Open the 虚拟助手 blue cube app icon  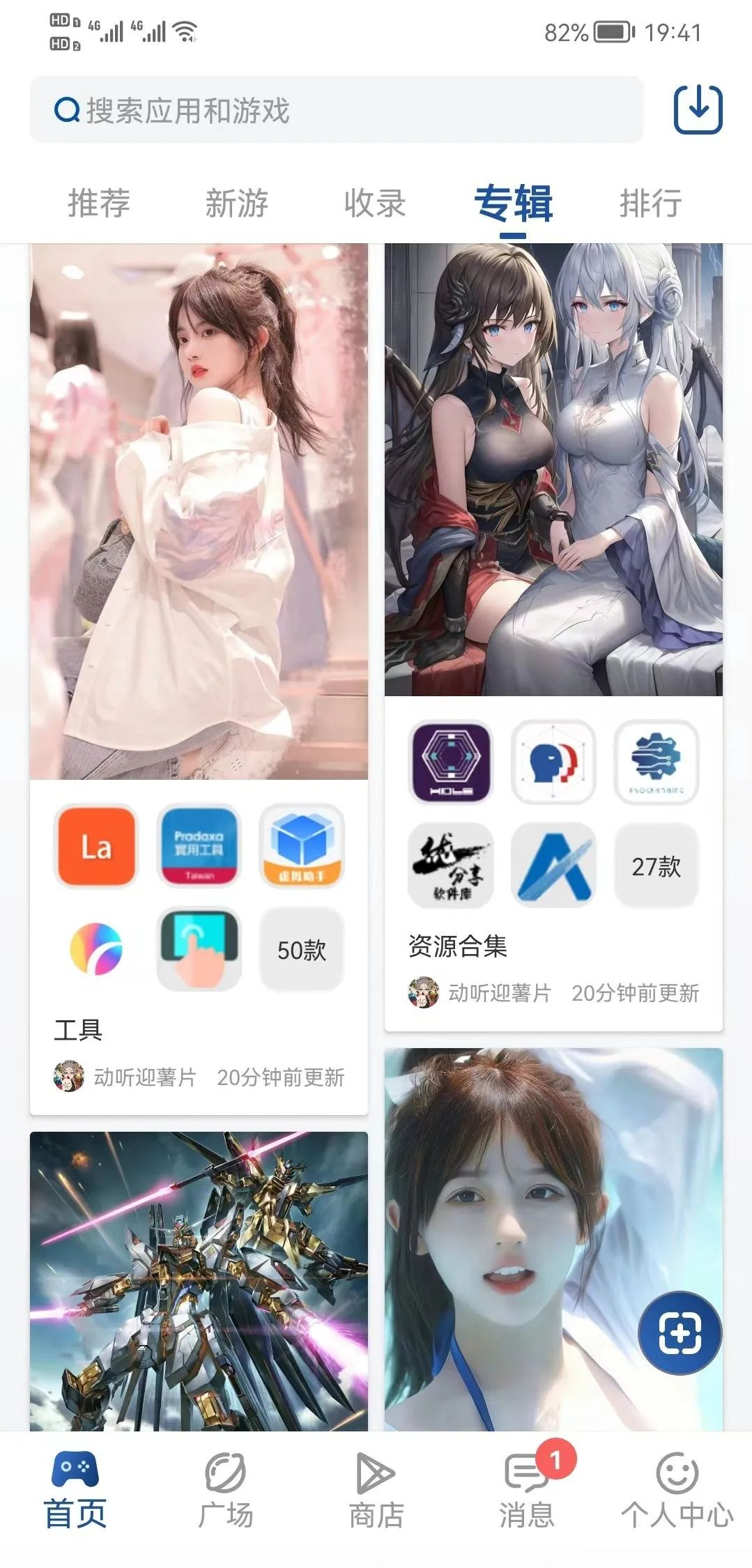(x=301, y=846)
